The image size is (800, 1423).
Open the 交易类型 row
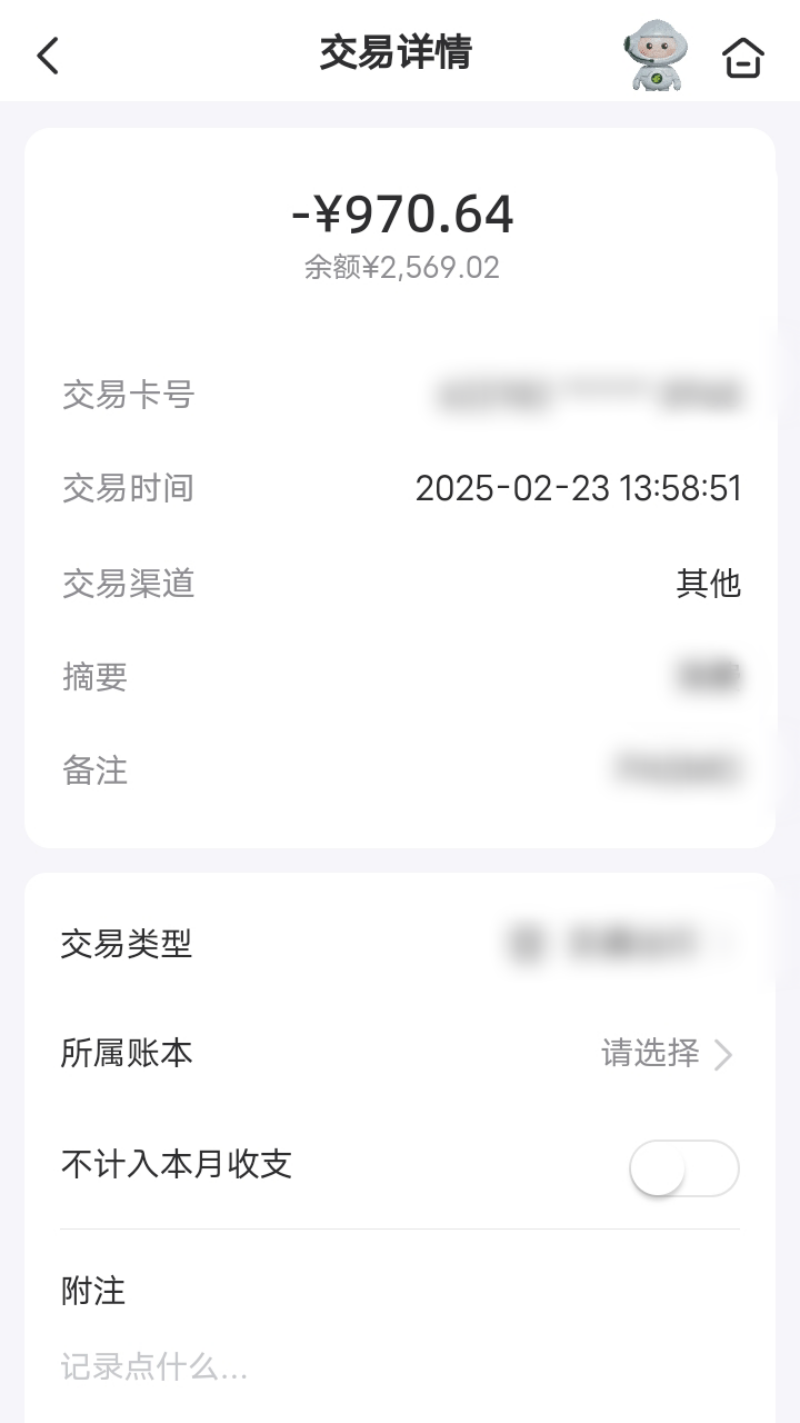400,943
